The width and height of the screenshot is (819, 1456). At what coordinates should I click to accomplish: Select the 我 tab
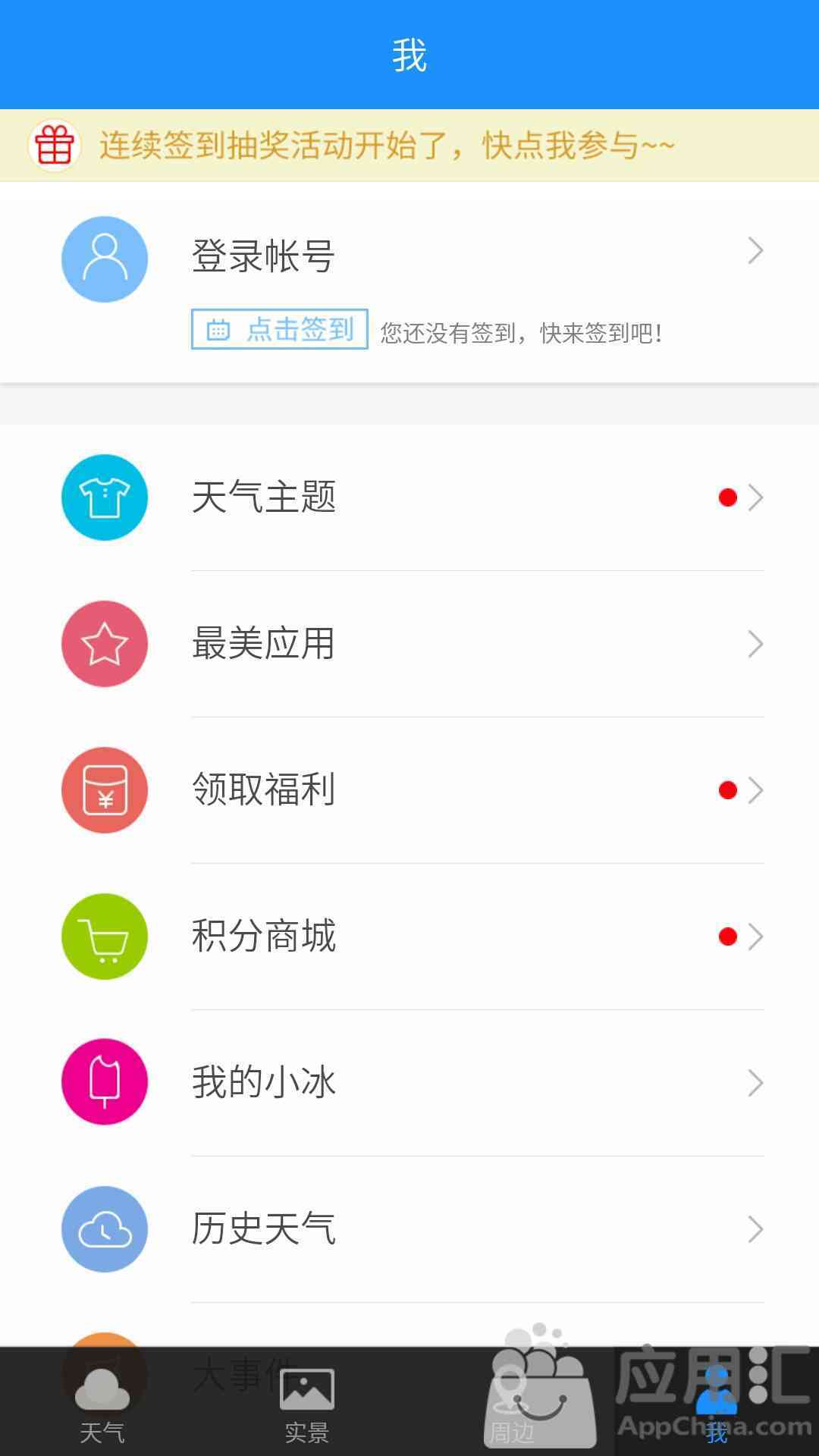[x=717, y=1403]
